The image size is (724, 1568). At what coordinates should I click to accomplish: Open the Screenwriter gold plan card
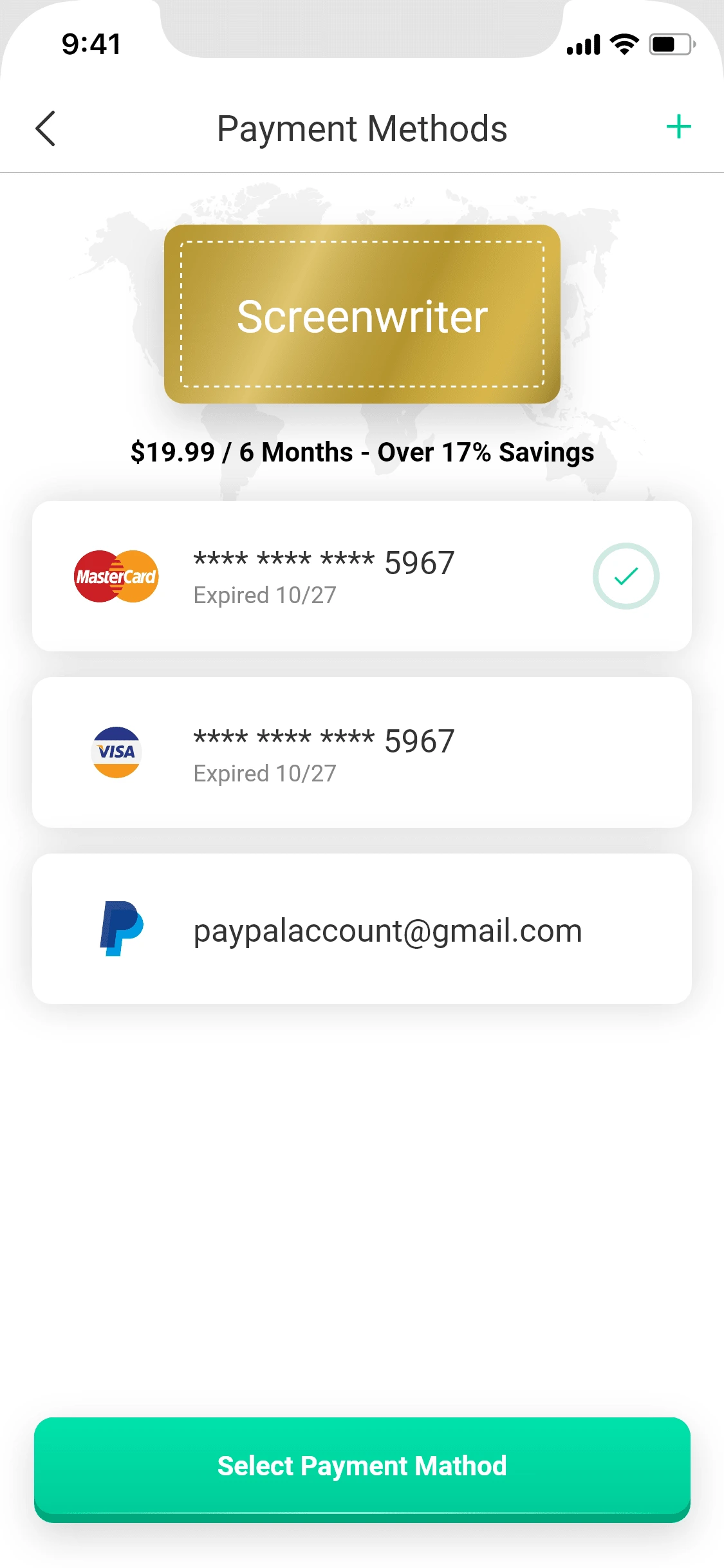click(362, 315)
